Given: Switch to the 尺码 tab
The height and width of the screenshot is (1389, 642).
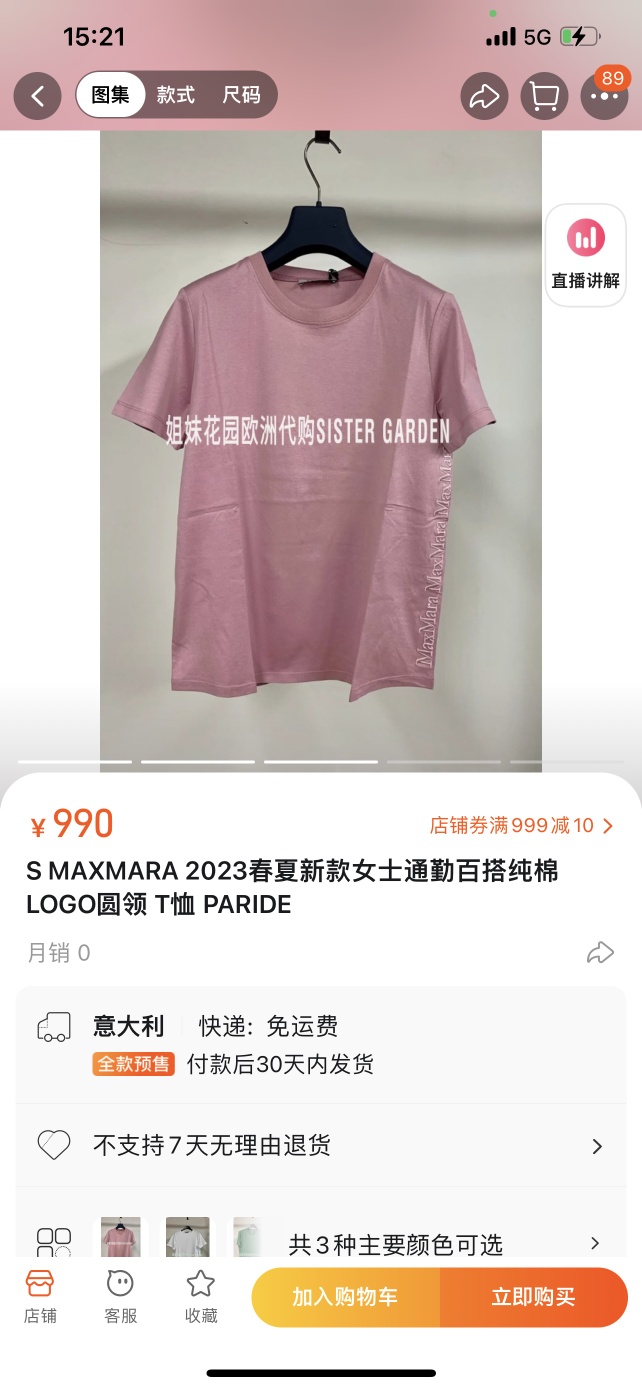Looking at the screenshot, I should [241, 96].
